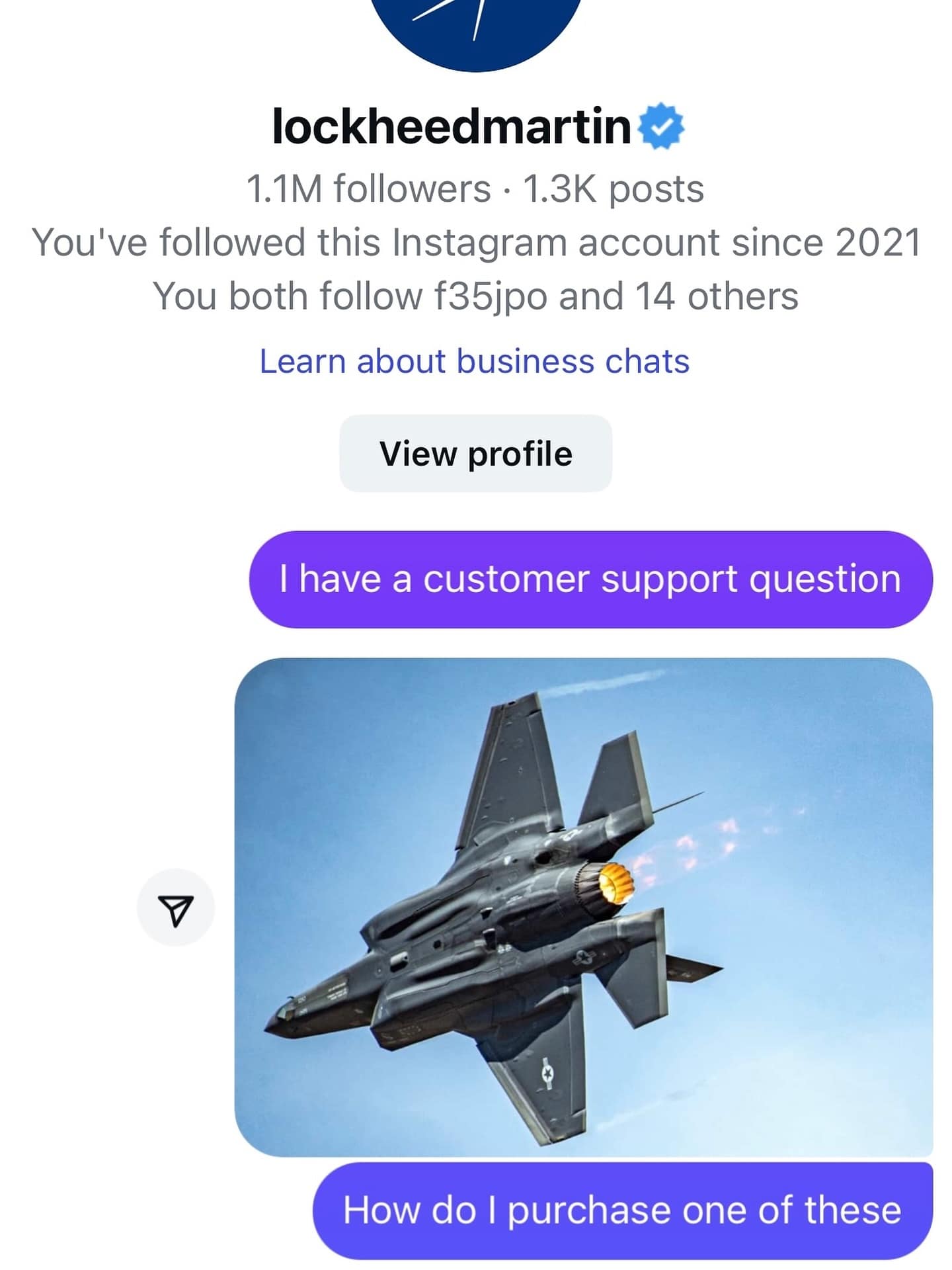Click the Learn about business chats link
The width and height of the screenshot is (952, 1270).
[x=475, y=360]
